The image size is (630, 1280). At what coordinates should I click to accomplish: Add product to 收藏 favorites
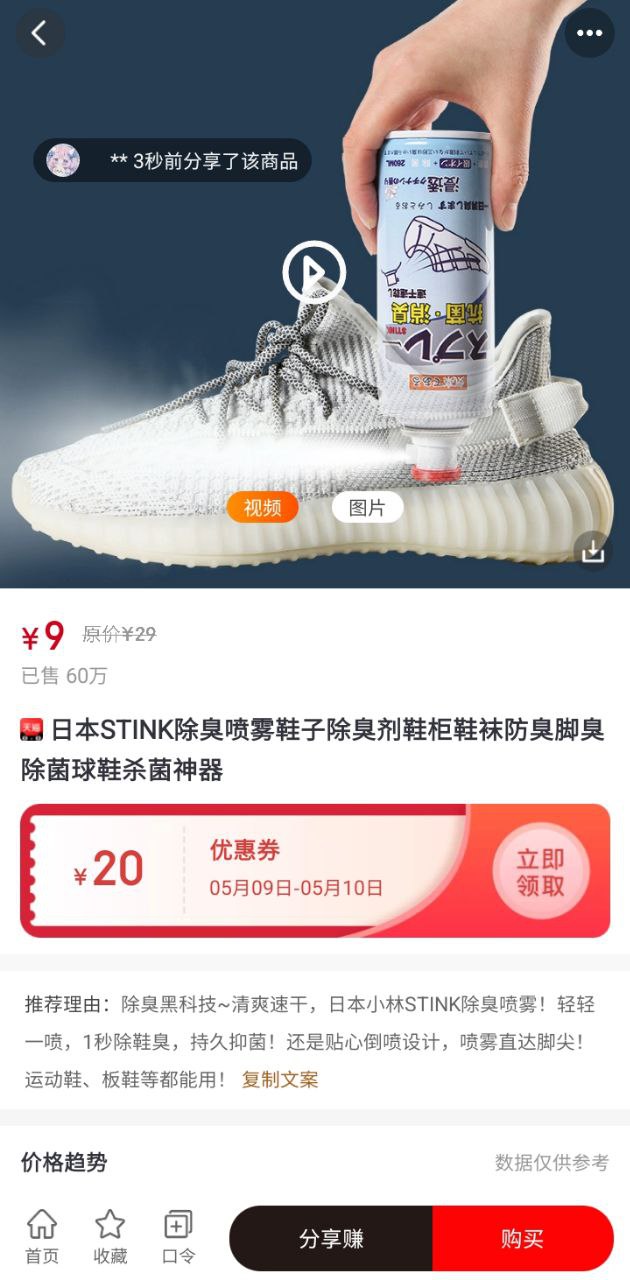110,1237
